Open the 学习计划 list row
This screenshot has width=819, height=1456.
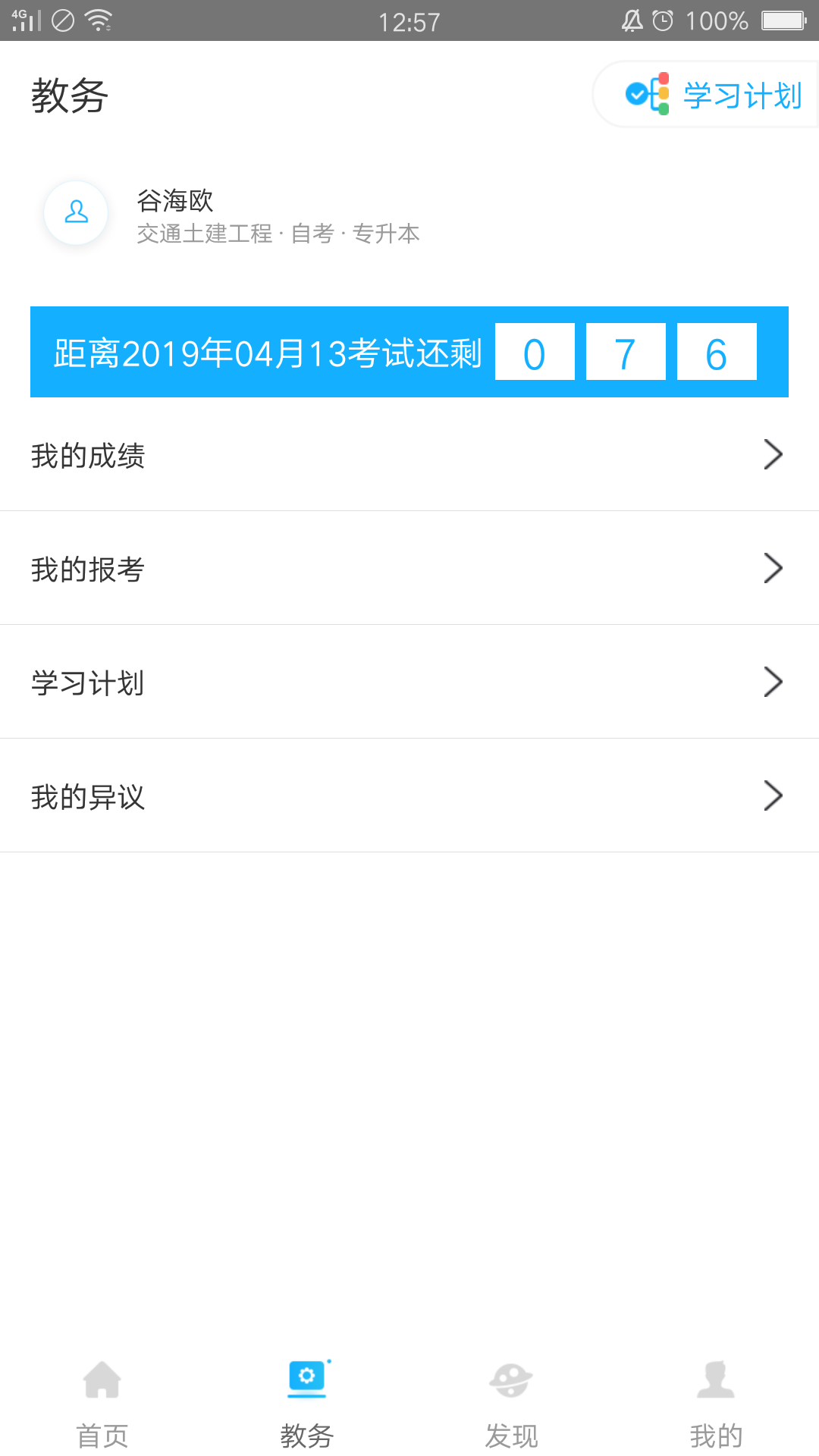(409, 682)
